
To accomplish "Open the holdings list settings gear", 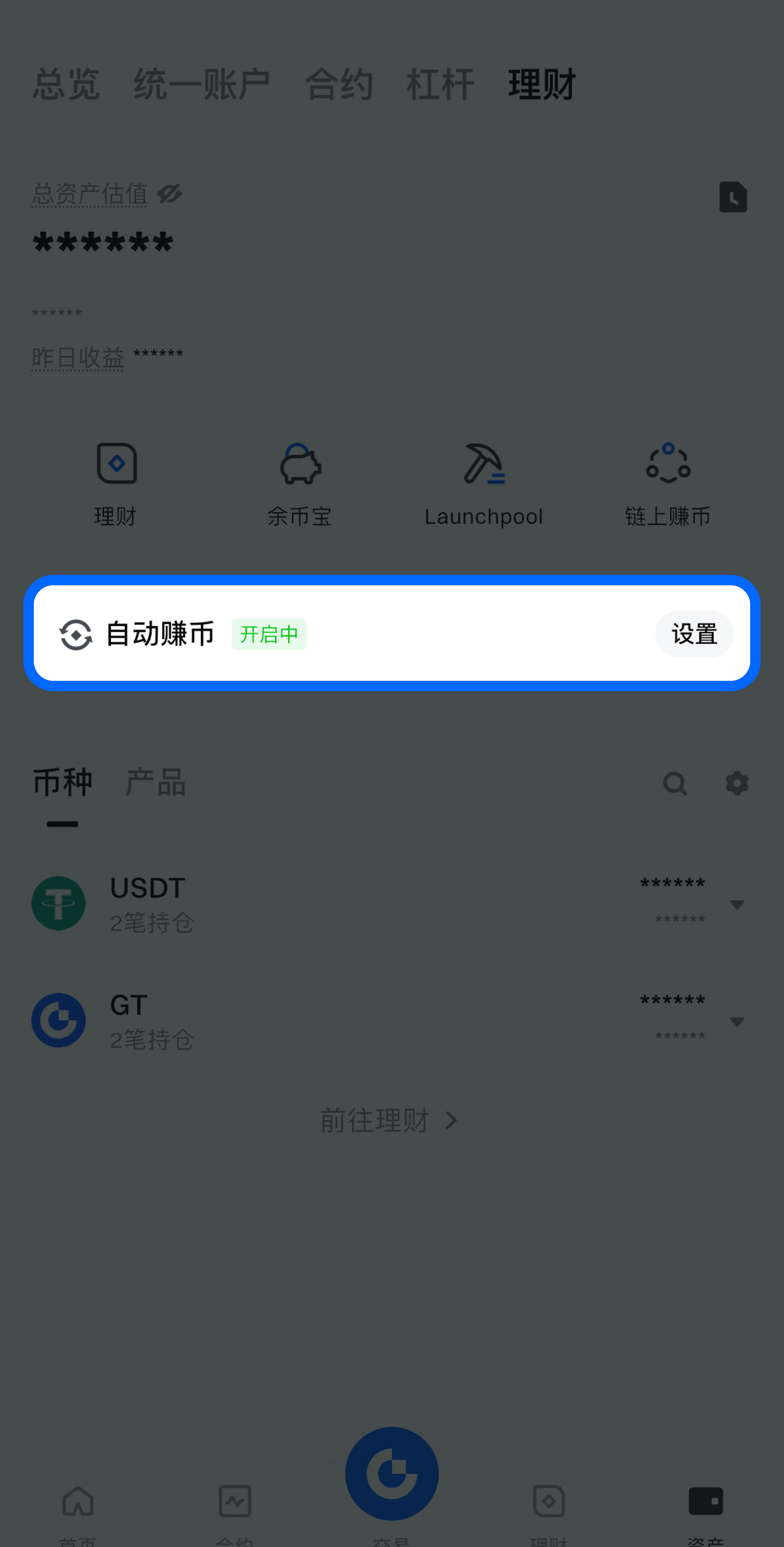I will point(737,783).
